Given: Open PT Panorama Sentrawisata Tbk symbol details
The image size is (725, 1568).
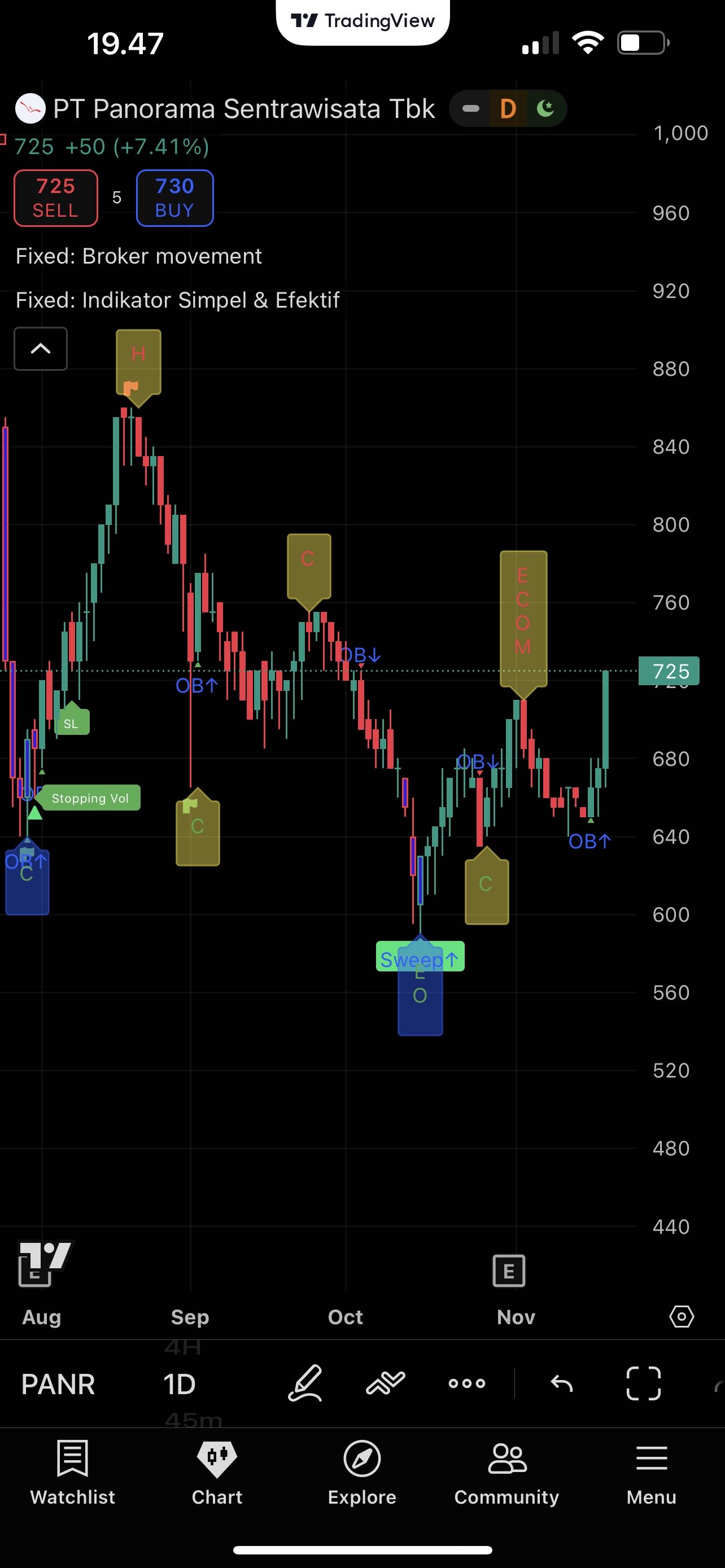Looking at the screenshot, I should 243,109.
